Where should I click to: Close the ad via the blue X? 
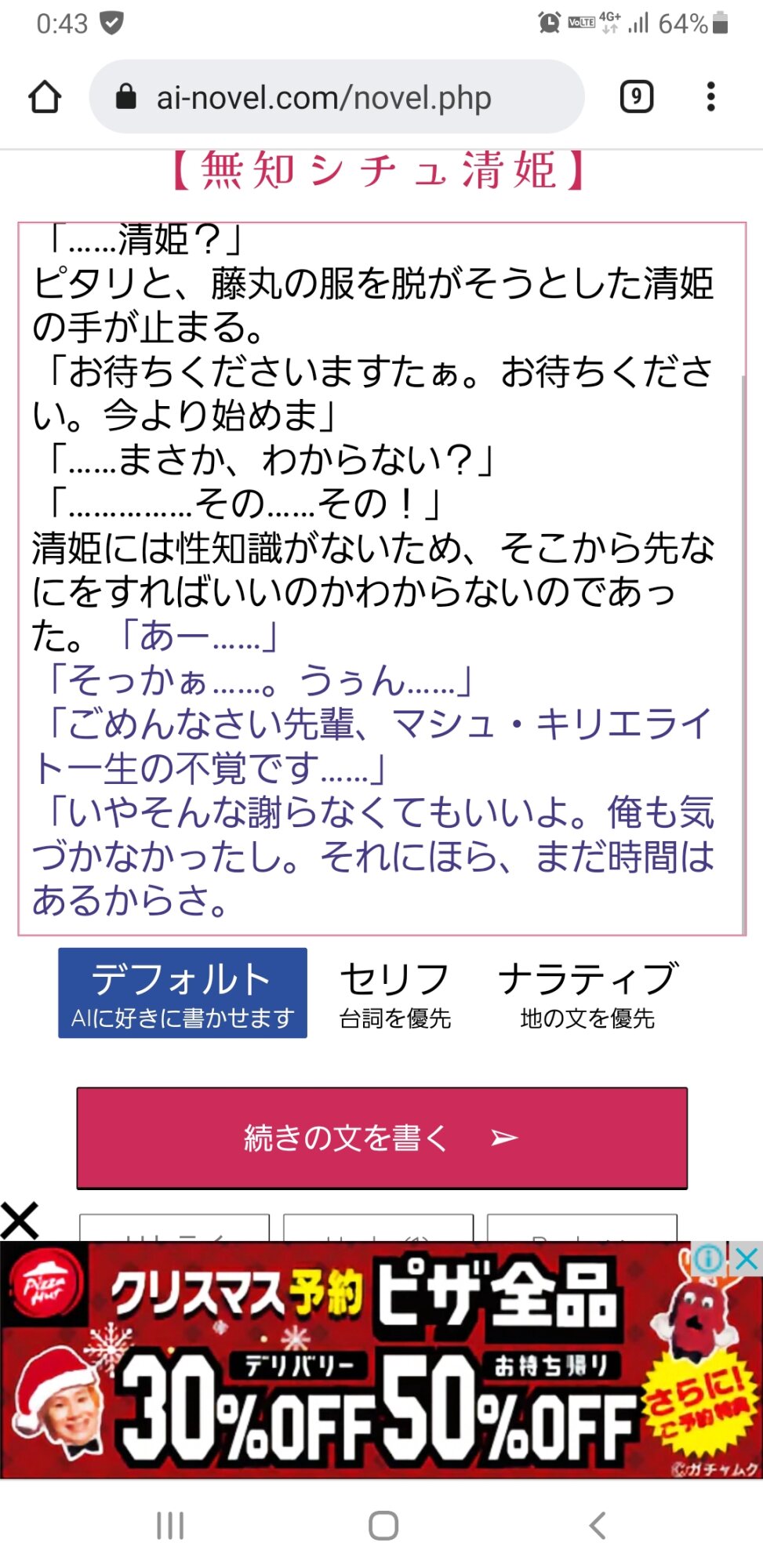[747, 1260]
